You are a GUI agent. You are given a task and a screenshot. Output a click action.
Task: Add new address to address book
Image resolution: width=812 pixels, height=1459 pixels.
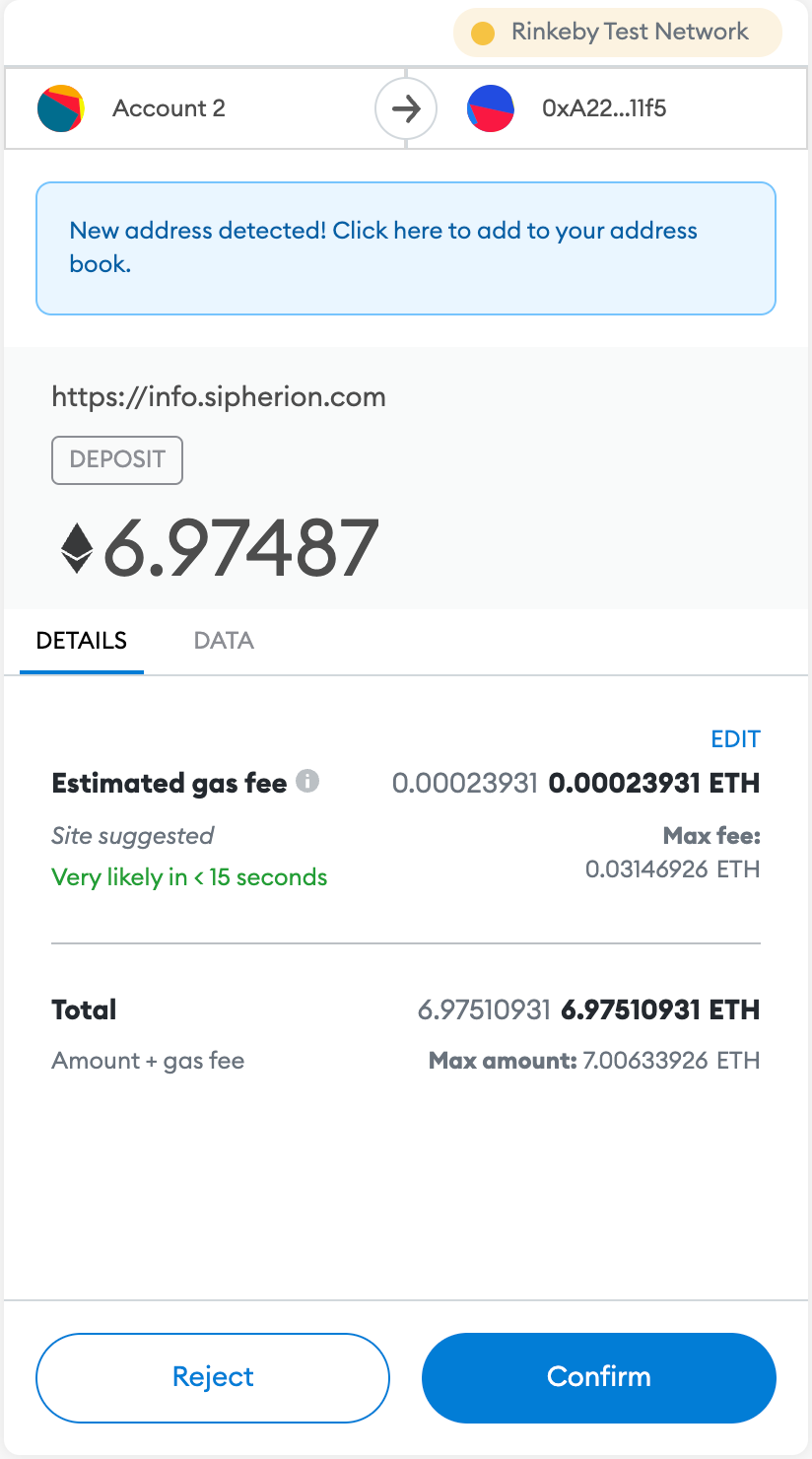click(405, 247)
